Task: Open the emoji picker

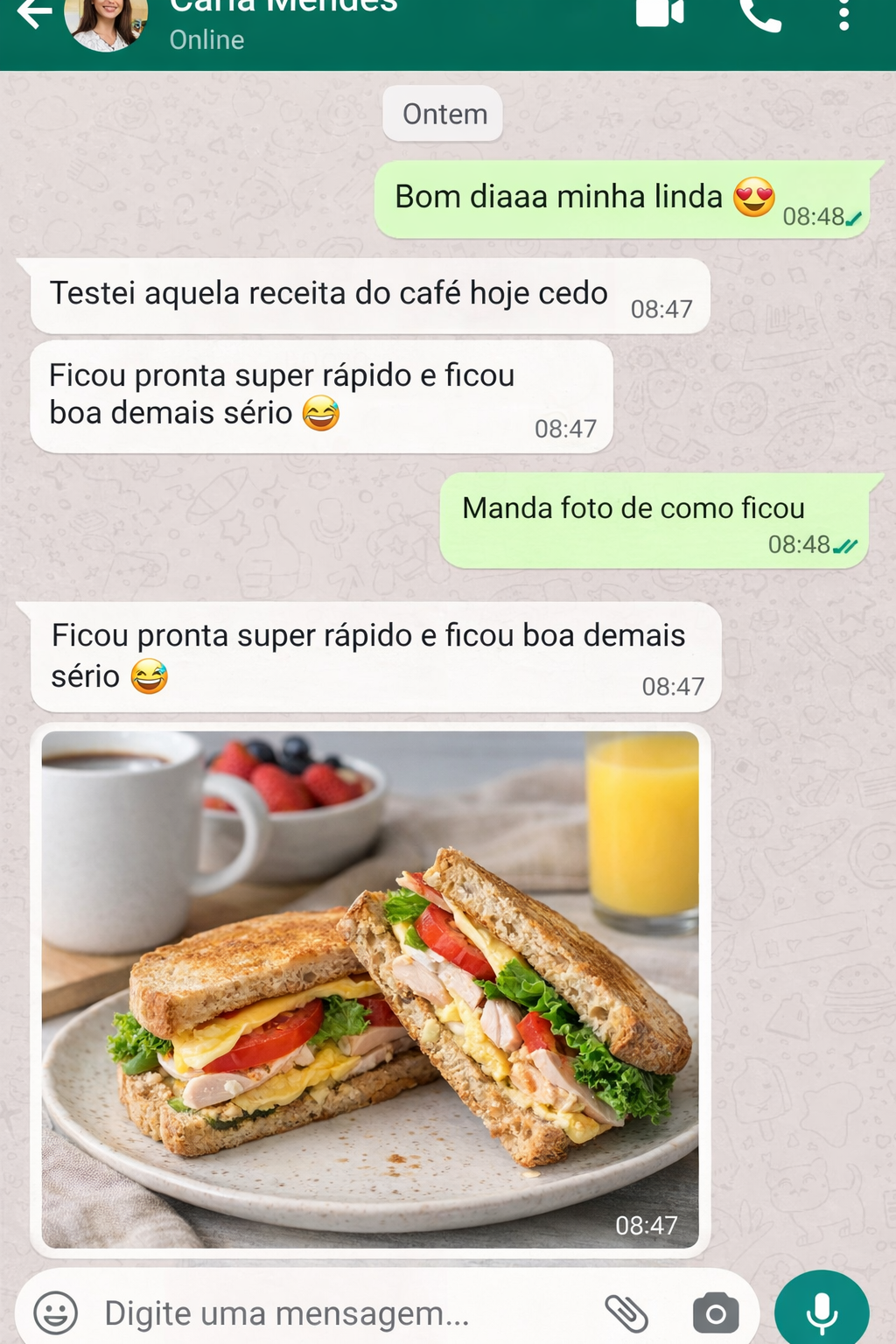Action: pyautogui.click(x=56, y=1312)
